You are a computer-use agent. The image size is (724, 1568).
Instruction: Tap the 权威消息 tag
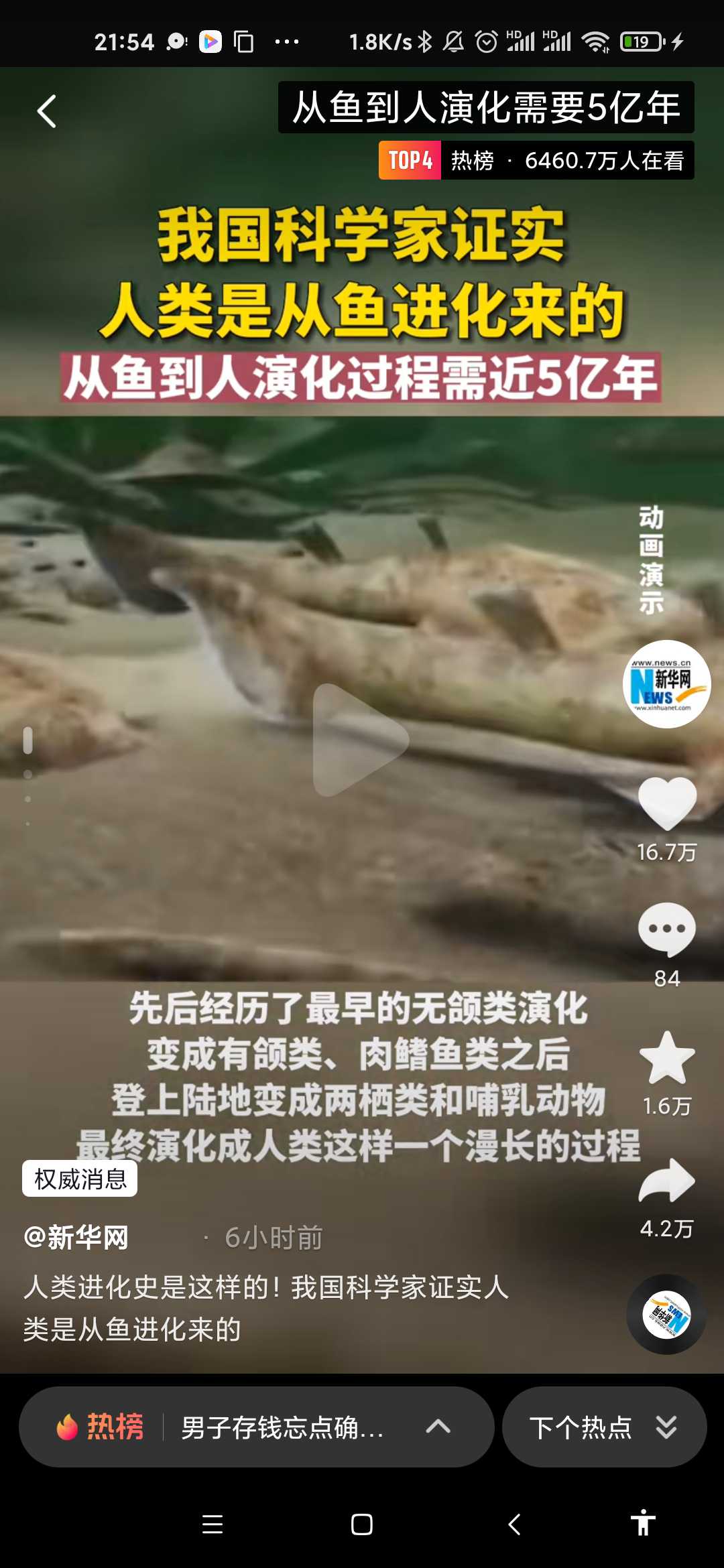click(x=80, y=1179)
